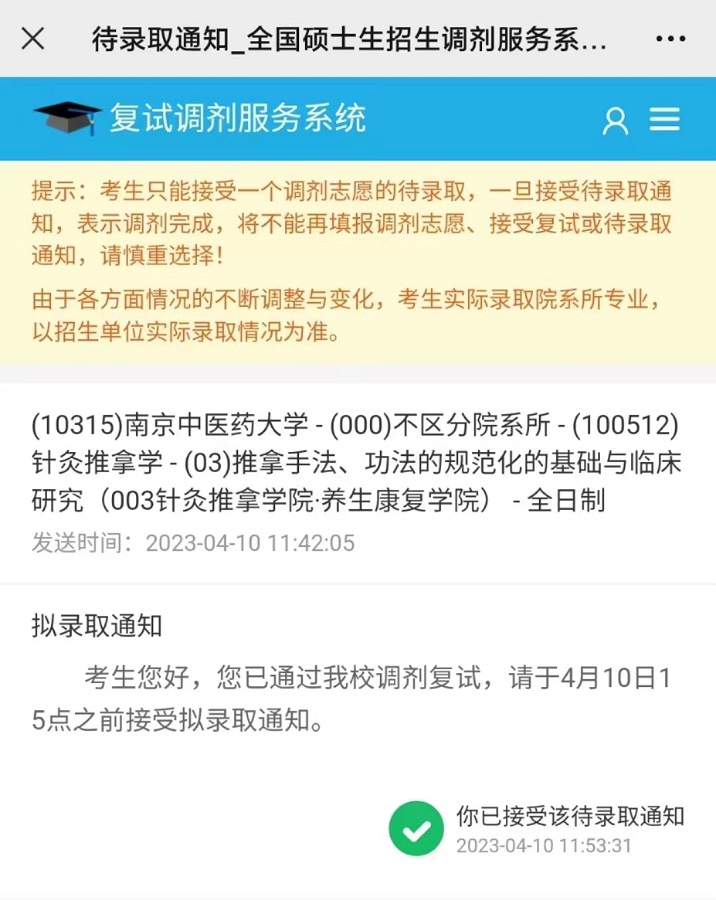
Task: Open the hamburger navigation menu
Action: (x=665, y=120)
